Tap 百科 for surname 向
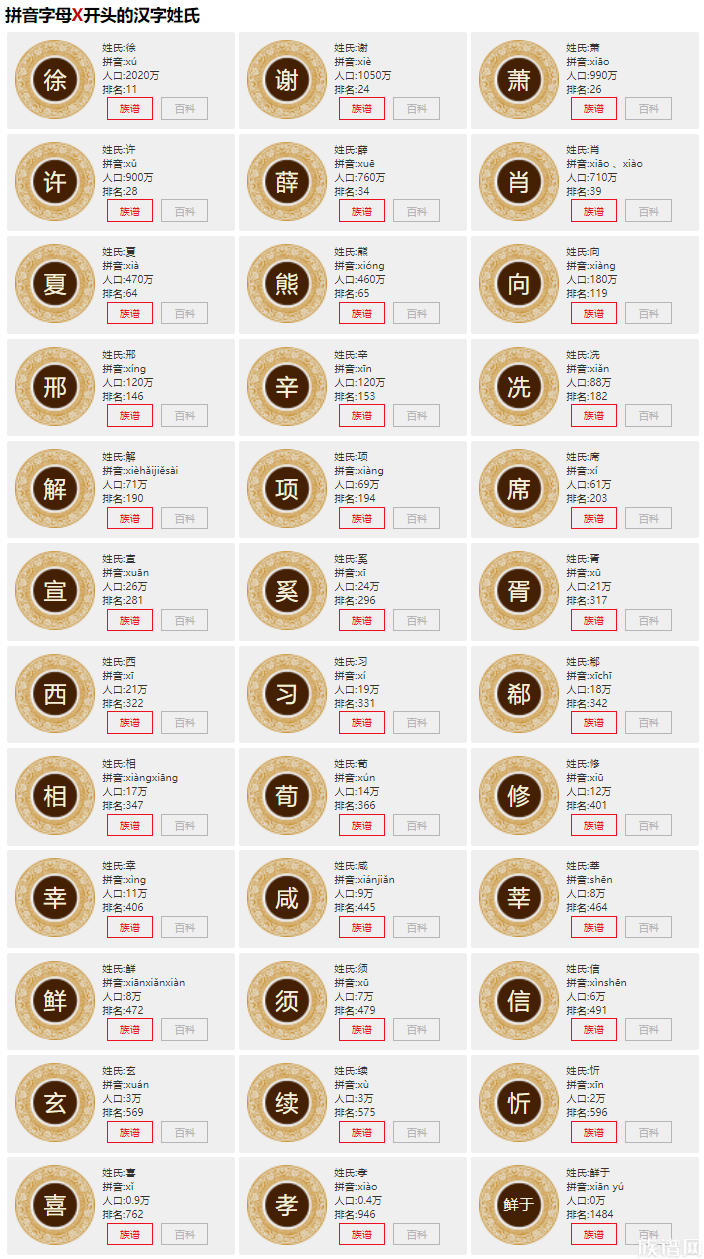Viewport: 704px width, 1259px height. point(648,313)
